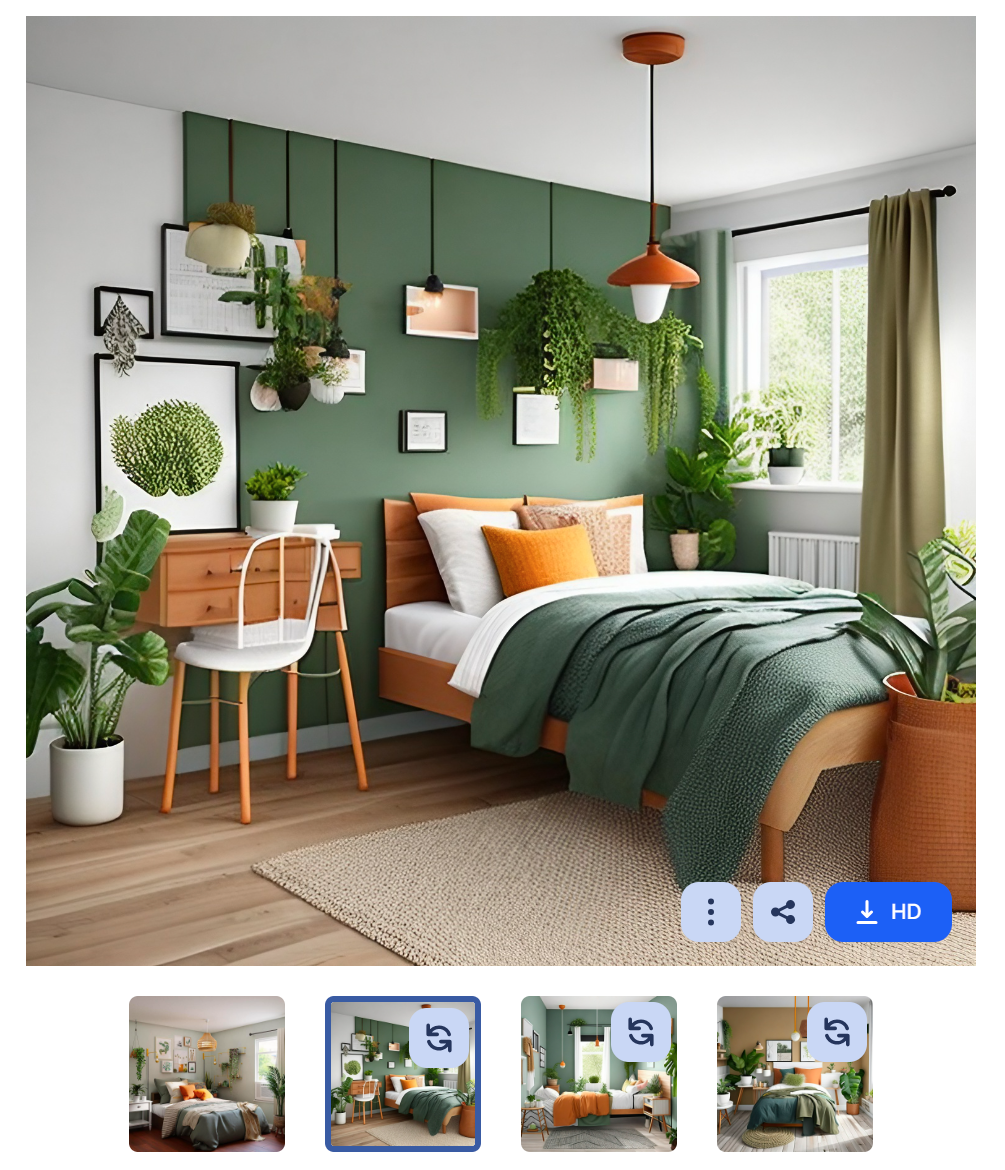Share the generated bedroom image

click(x=783, y=911)
